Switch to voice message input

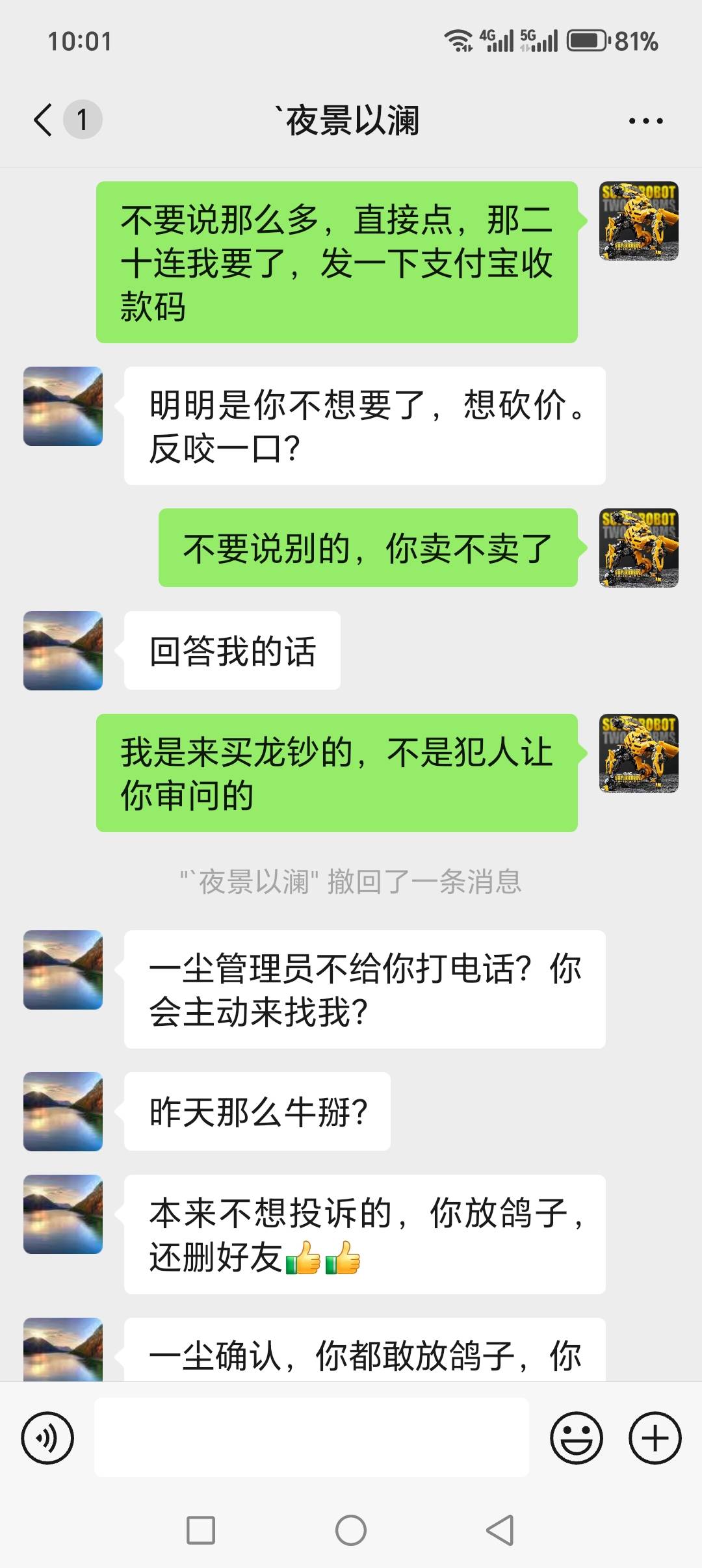(x=47, y=1438)
